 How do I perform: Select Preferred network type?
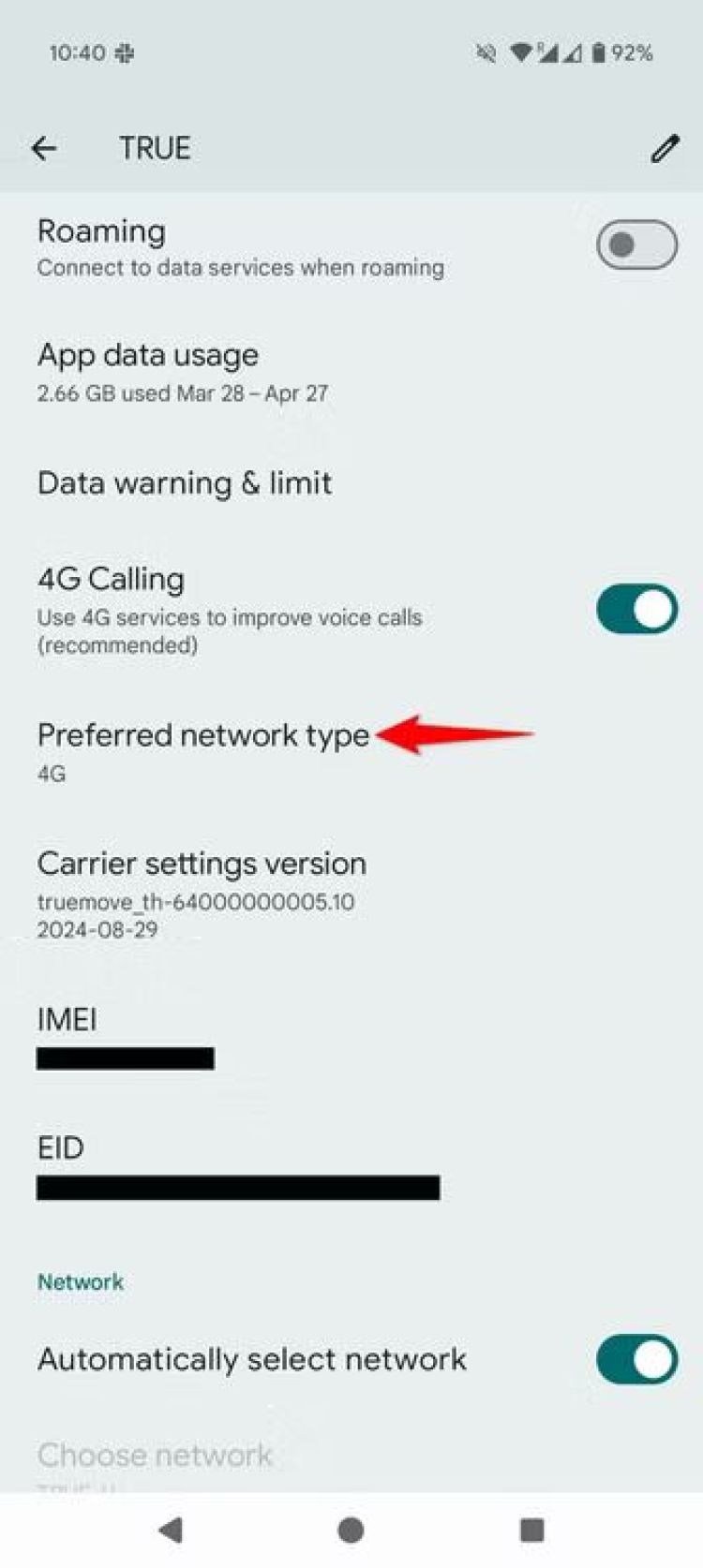point(202,750)
